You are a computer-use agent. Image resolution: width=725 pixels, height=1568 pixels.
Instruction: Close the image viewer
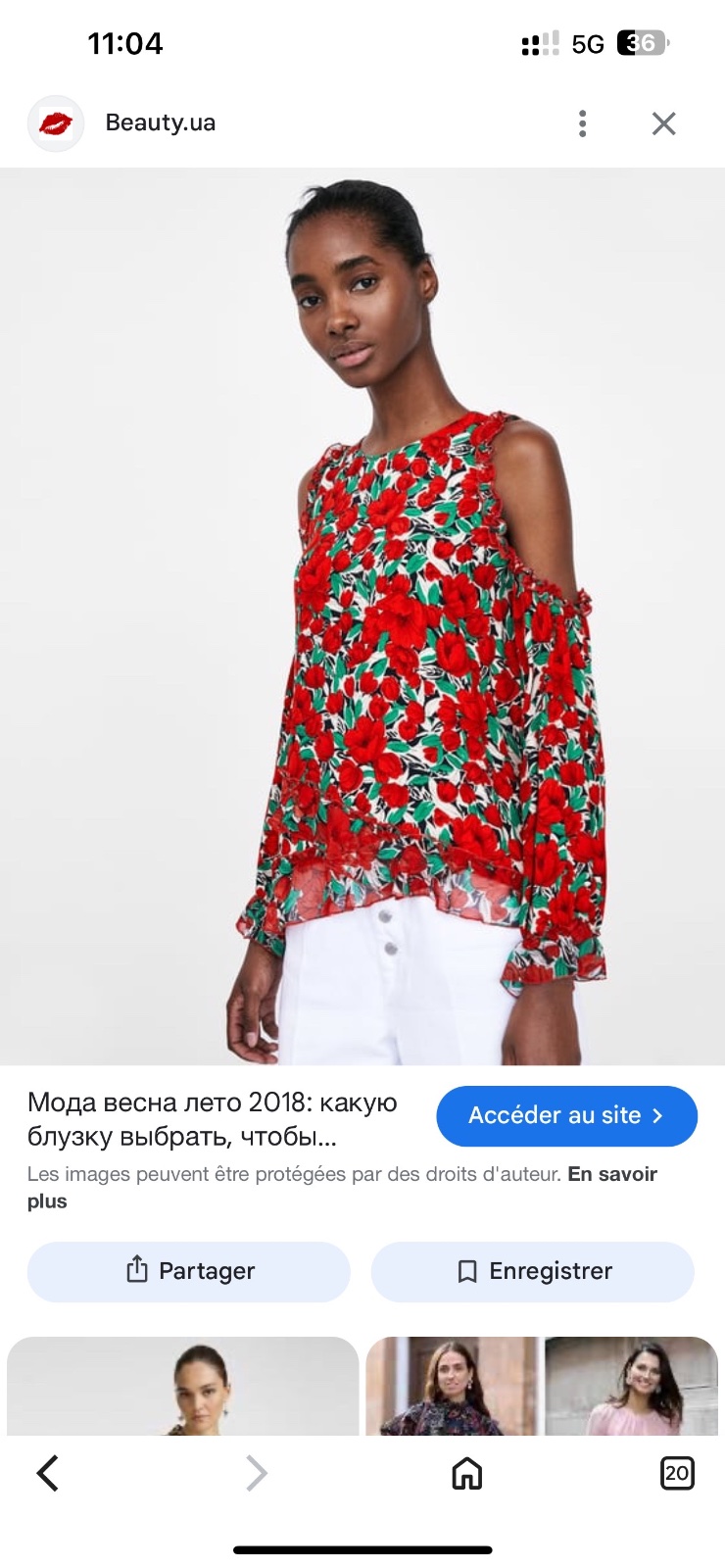pyautogui.click(x=664, y=123)
